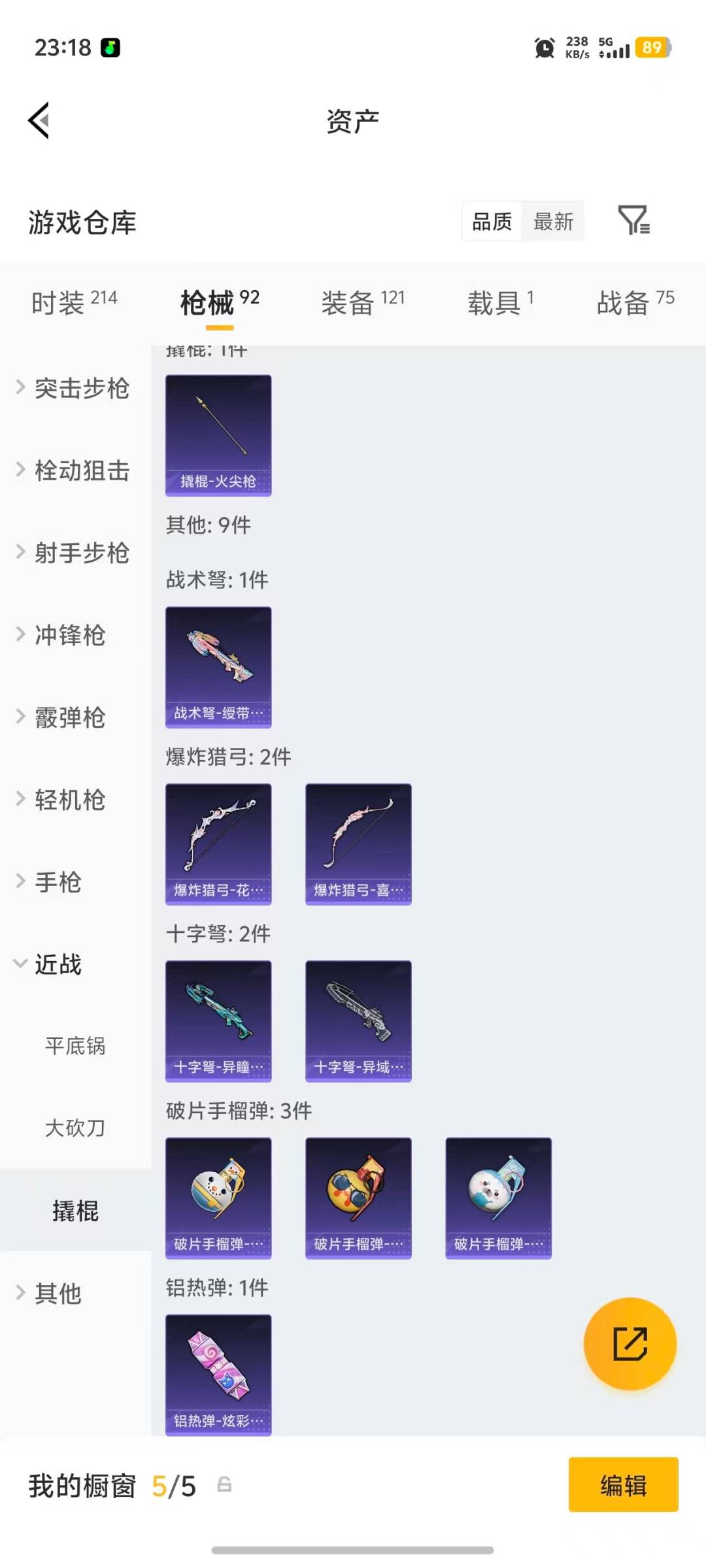Switch sorting to 最新
The width and height of the screenshot is (706, 1568).
tap(553, 221)
